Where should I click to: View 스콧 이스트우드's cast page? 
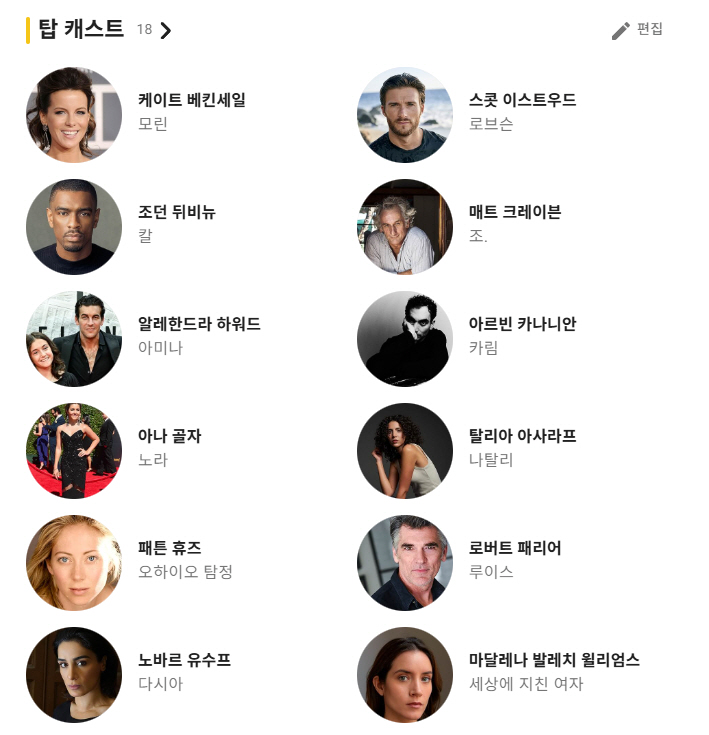[x=522, y=100]
